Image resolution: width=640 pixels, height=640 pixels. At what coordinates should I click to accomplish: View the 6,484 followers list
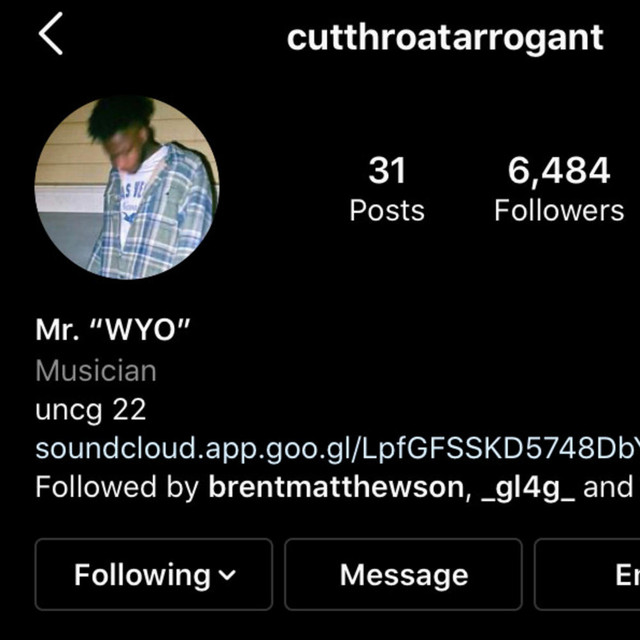pyautogui.click(x=558, y=189)
